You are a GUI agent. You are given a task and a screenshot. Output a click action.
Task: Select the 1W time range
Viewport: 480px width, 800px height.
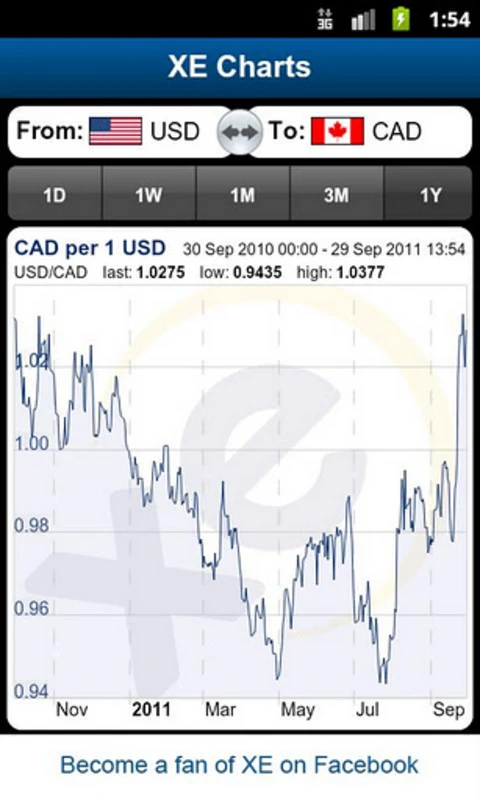point(149,194)
